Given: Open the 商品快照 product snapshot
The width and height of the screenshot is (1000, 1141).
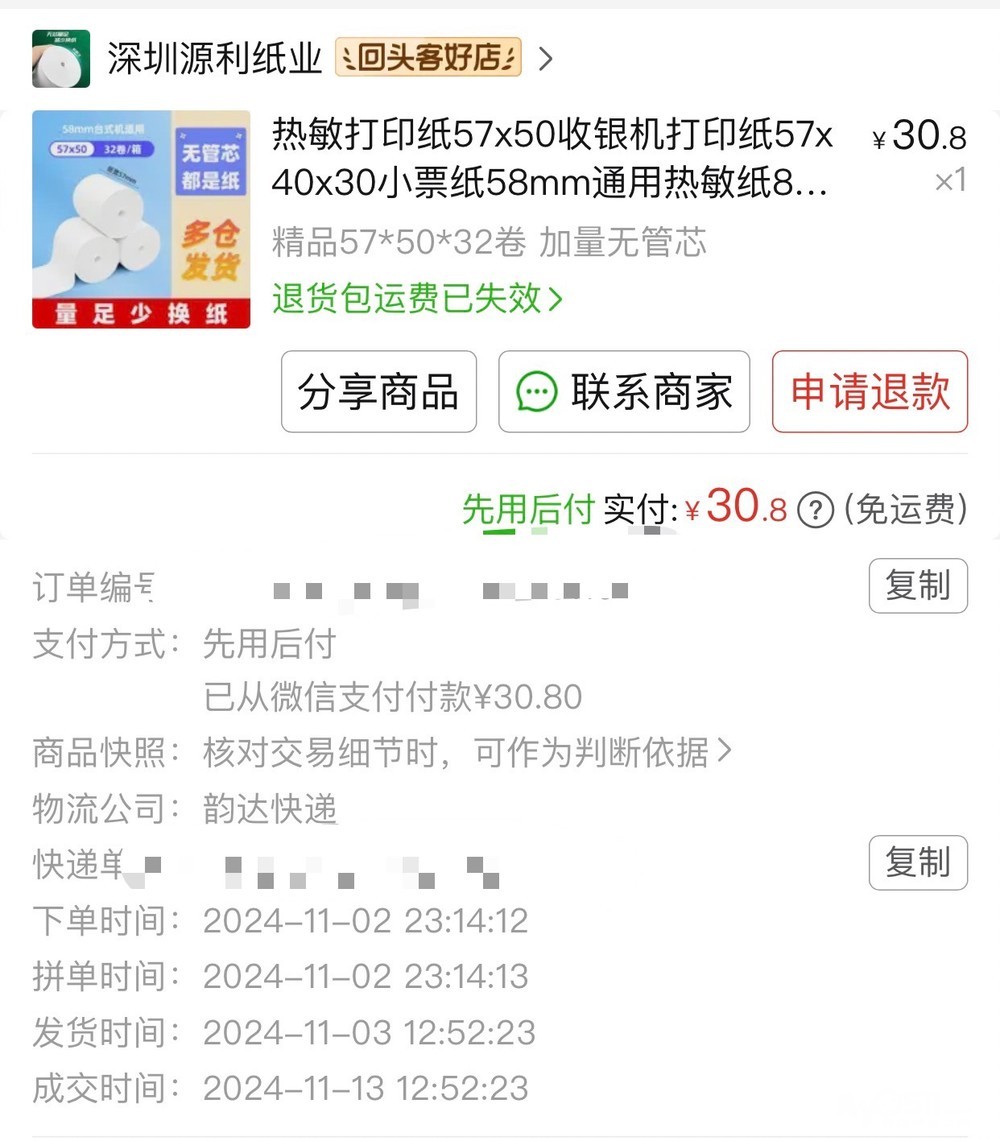Looking at the screenshot, I should click(x=467, y=752).
